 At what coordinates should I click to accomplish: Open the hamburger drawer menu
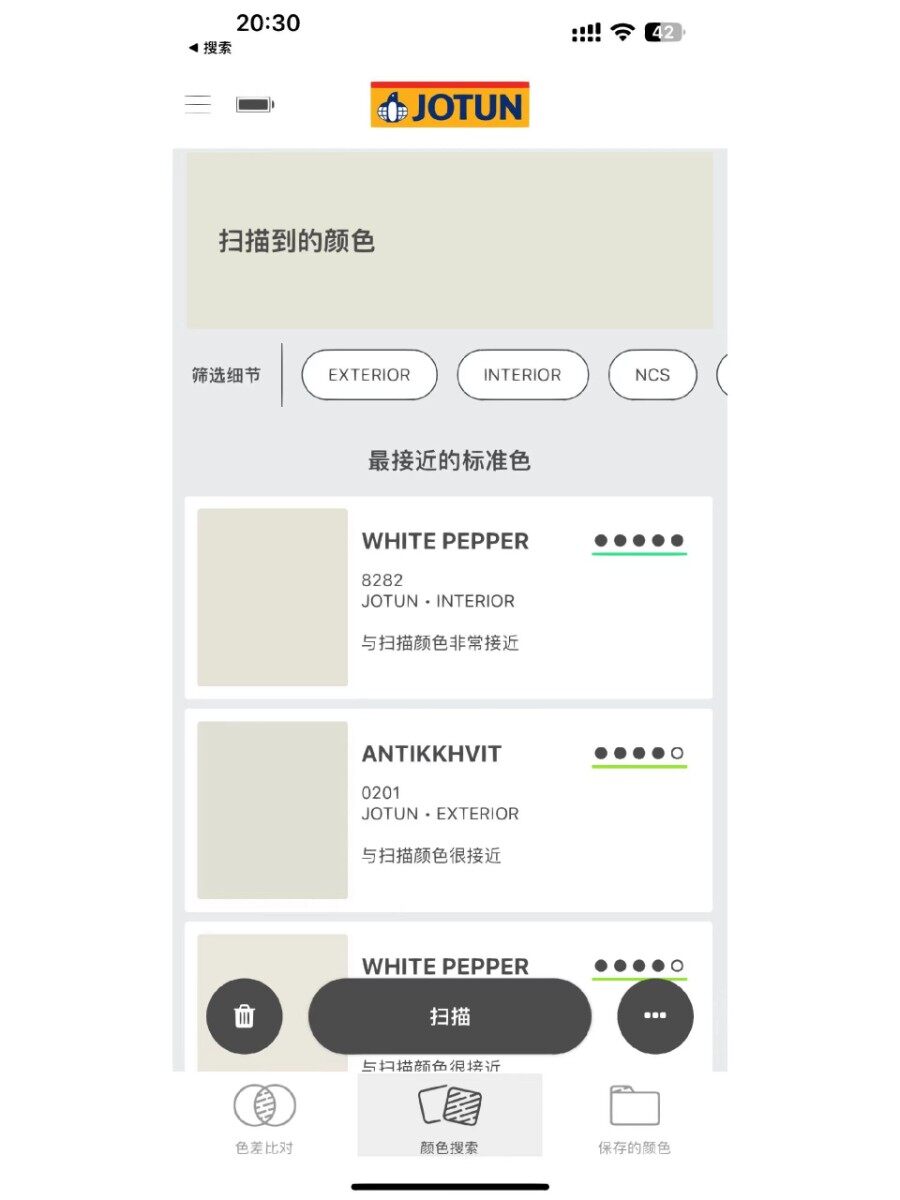[x=198, y=104]
